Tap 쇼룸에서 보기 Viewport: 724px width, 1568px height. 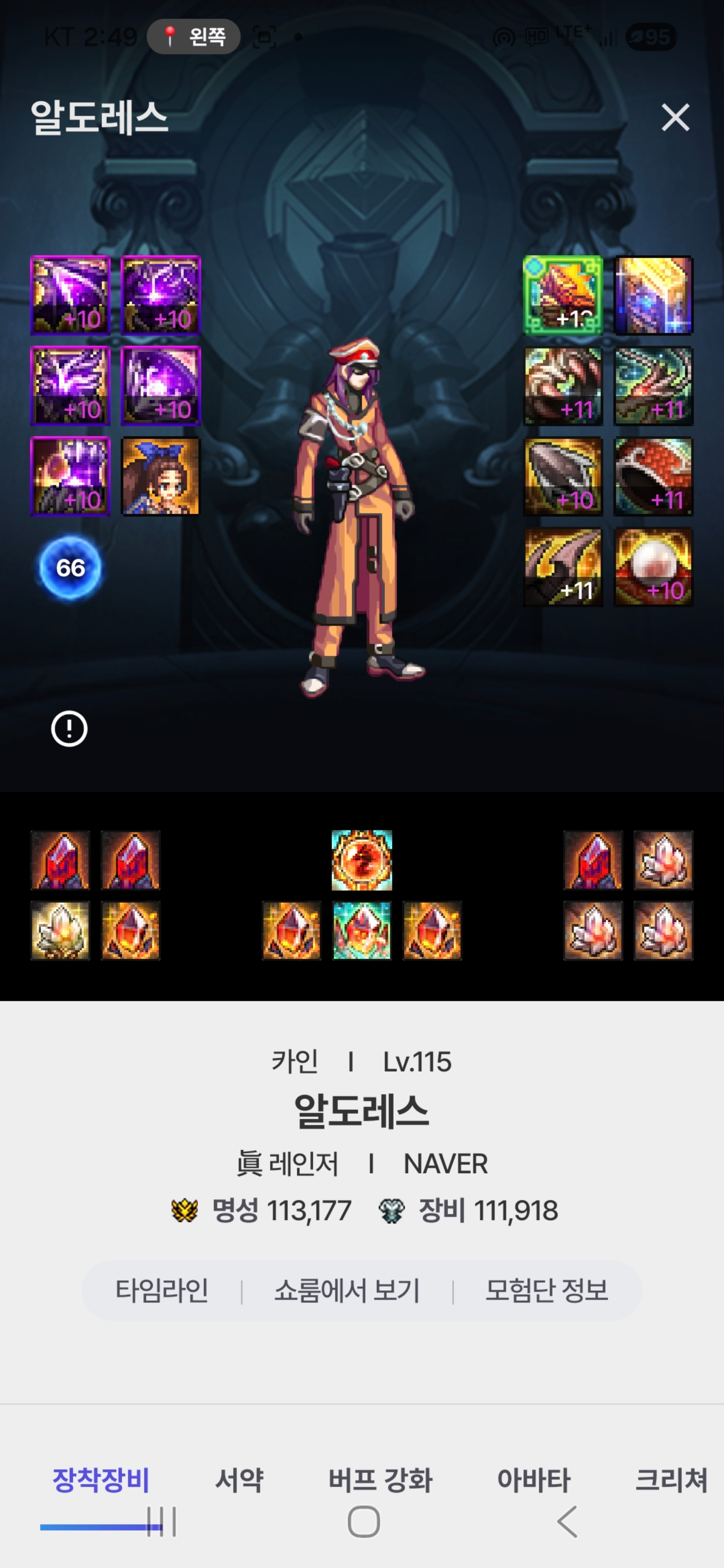coord(347,1290)
